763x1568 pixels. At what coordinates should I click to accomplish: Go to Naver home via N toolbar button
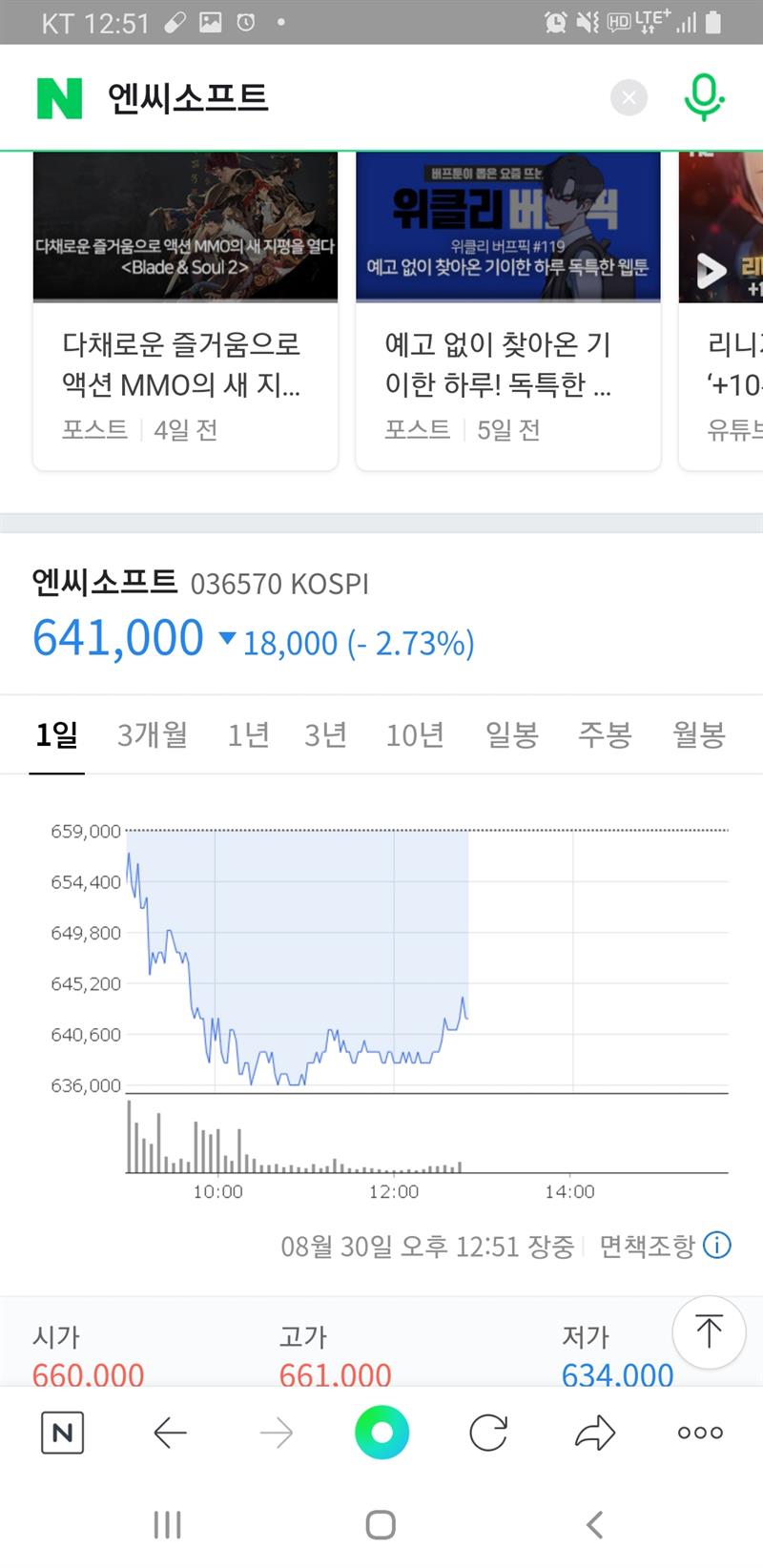[x=63, y=1432]
